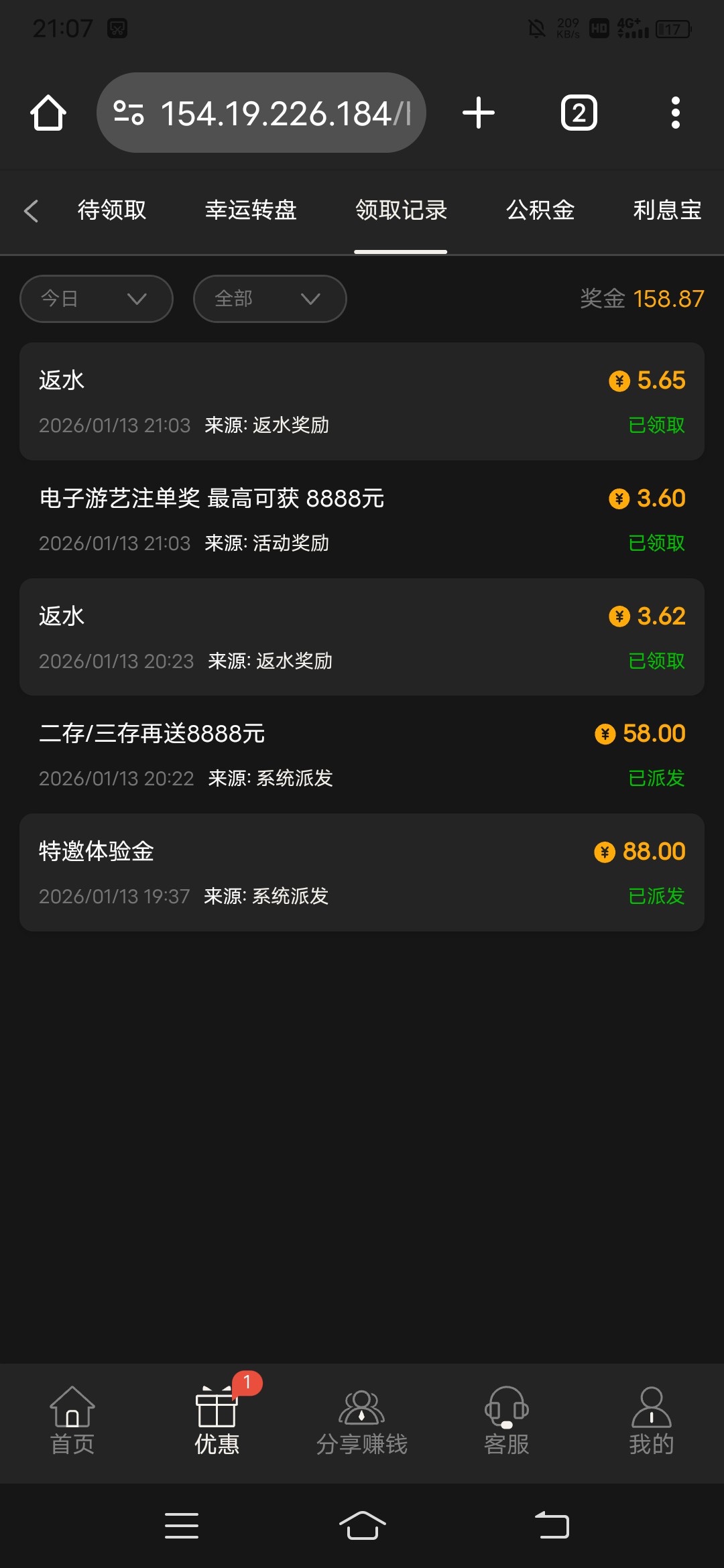The image size is (724, 1568).
Task: Tap the system back button
Action: (552, 1526)
